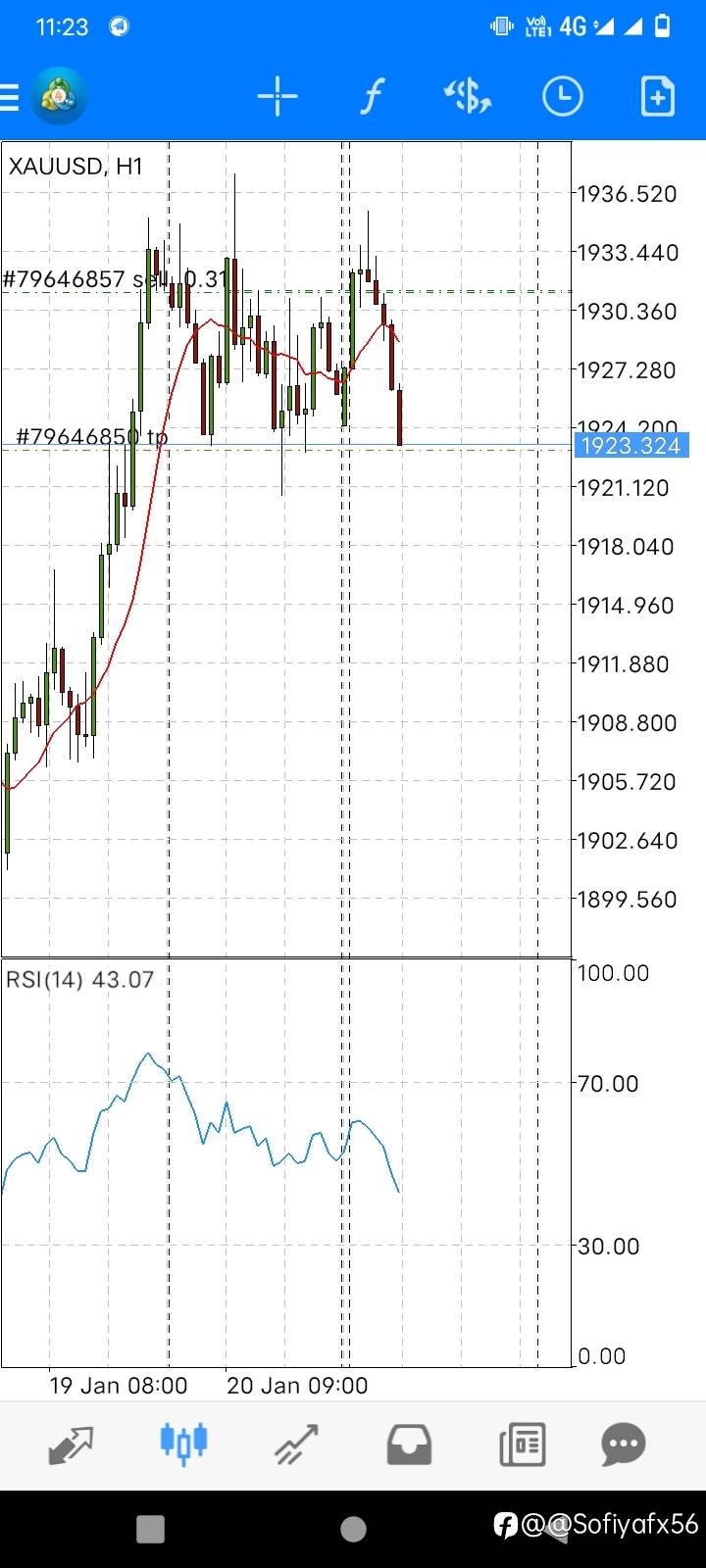Tap the system home button
Viewport: 706px width, 1568px height.
tap(353, 1529)
